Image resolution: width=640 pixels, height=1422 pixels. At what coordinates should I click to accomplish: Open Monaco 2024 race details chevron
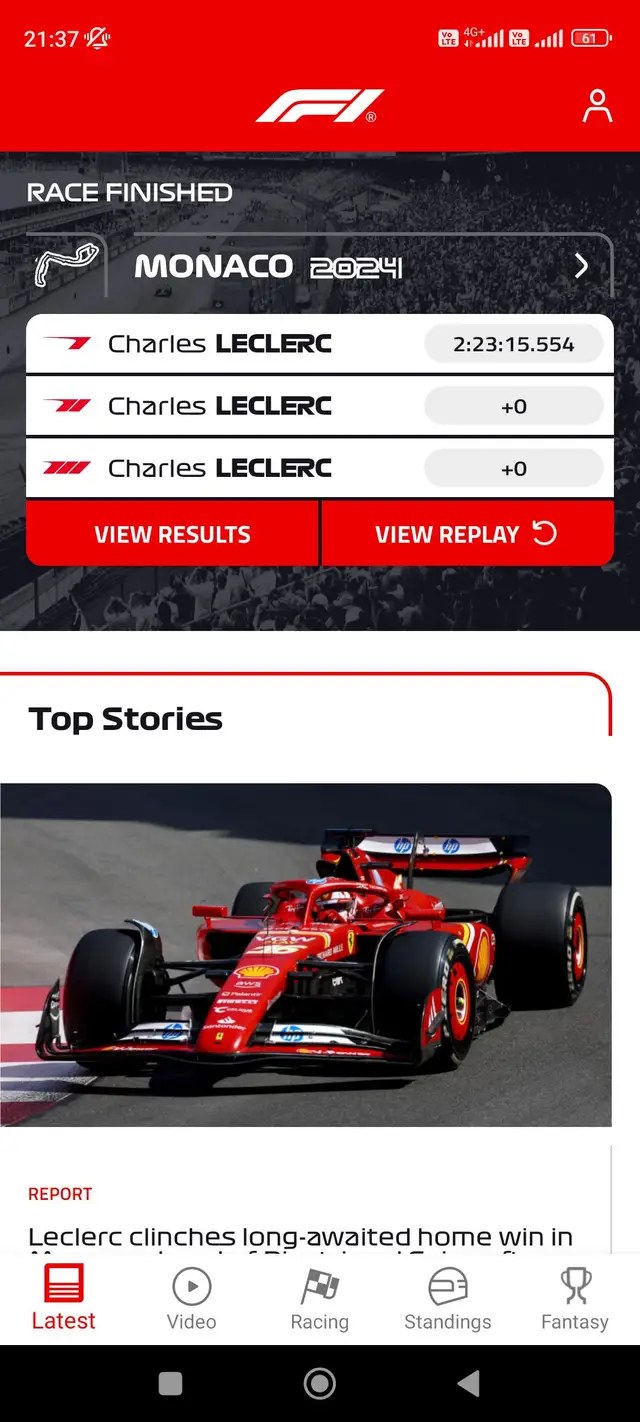581,266
